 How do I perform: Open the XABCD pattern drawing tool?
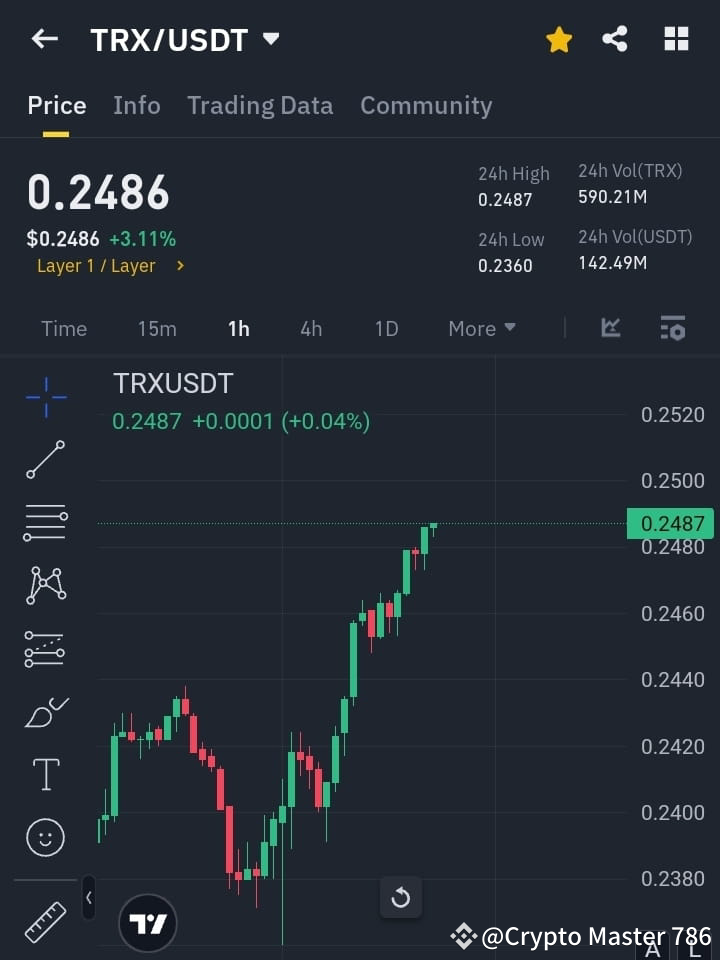coord(45,586)
